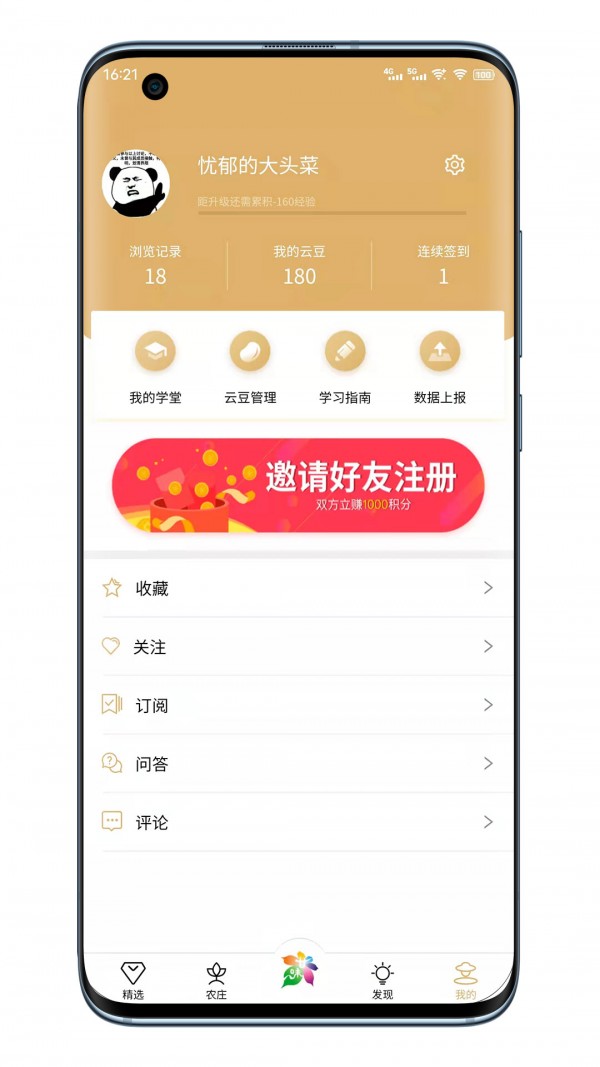Open 数据上报
Image resolution: width=600 pixels, height=1067 pixels.
click(440, 367)
